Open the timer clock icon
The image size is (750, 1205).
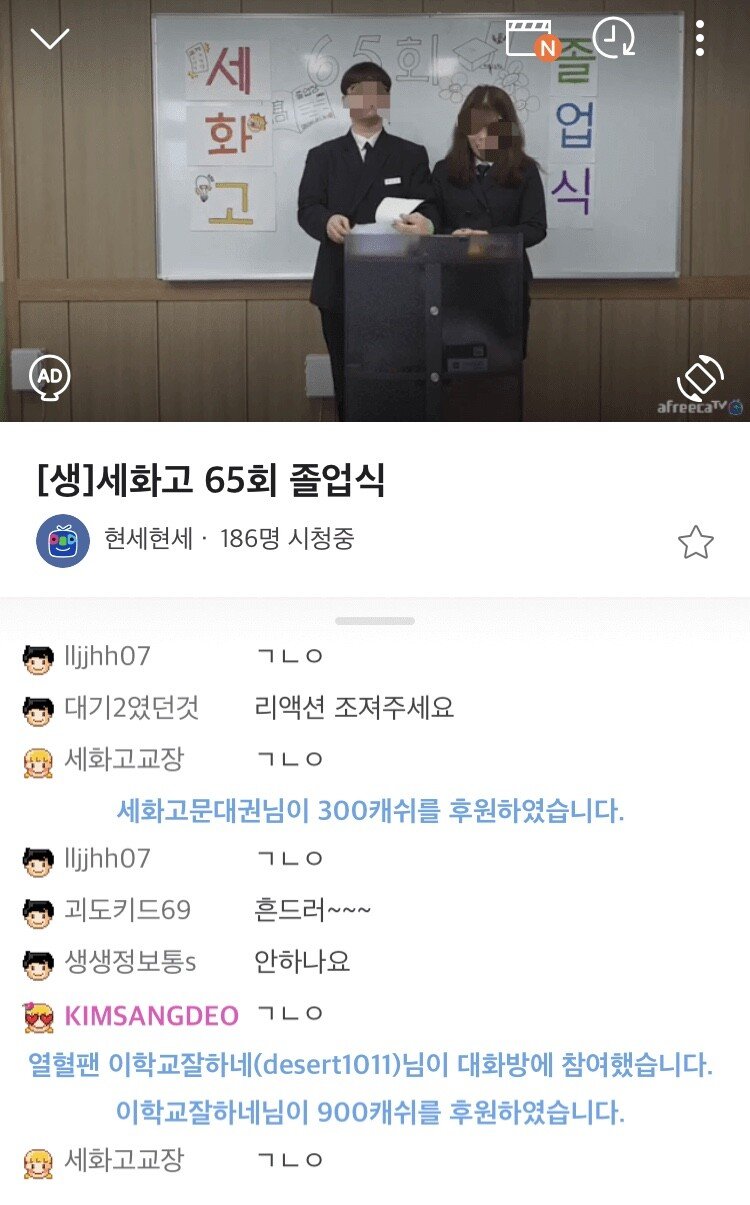[613, 38]
